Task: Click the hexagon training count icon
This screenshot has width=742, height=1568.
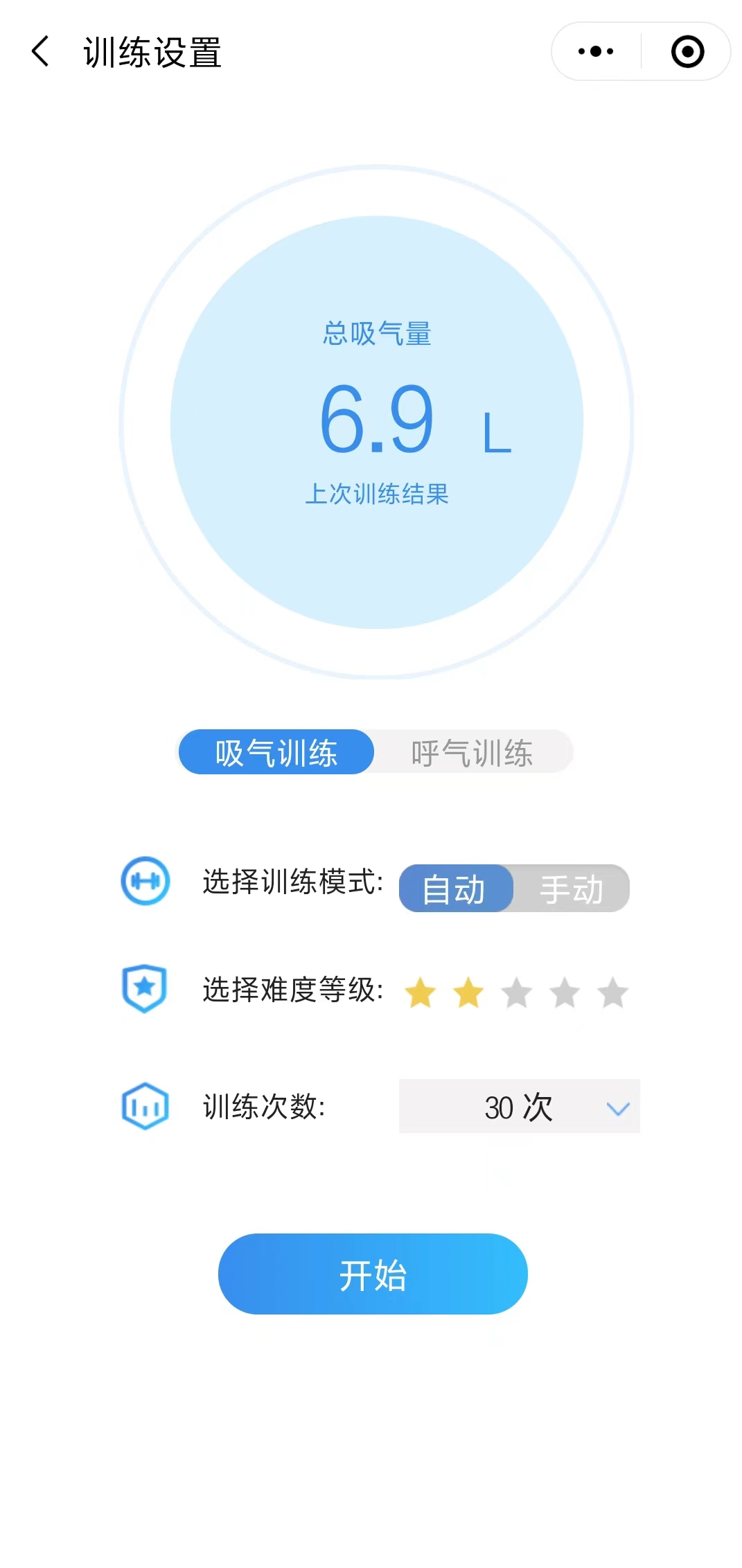Action: [144, 1106]
